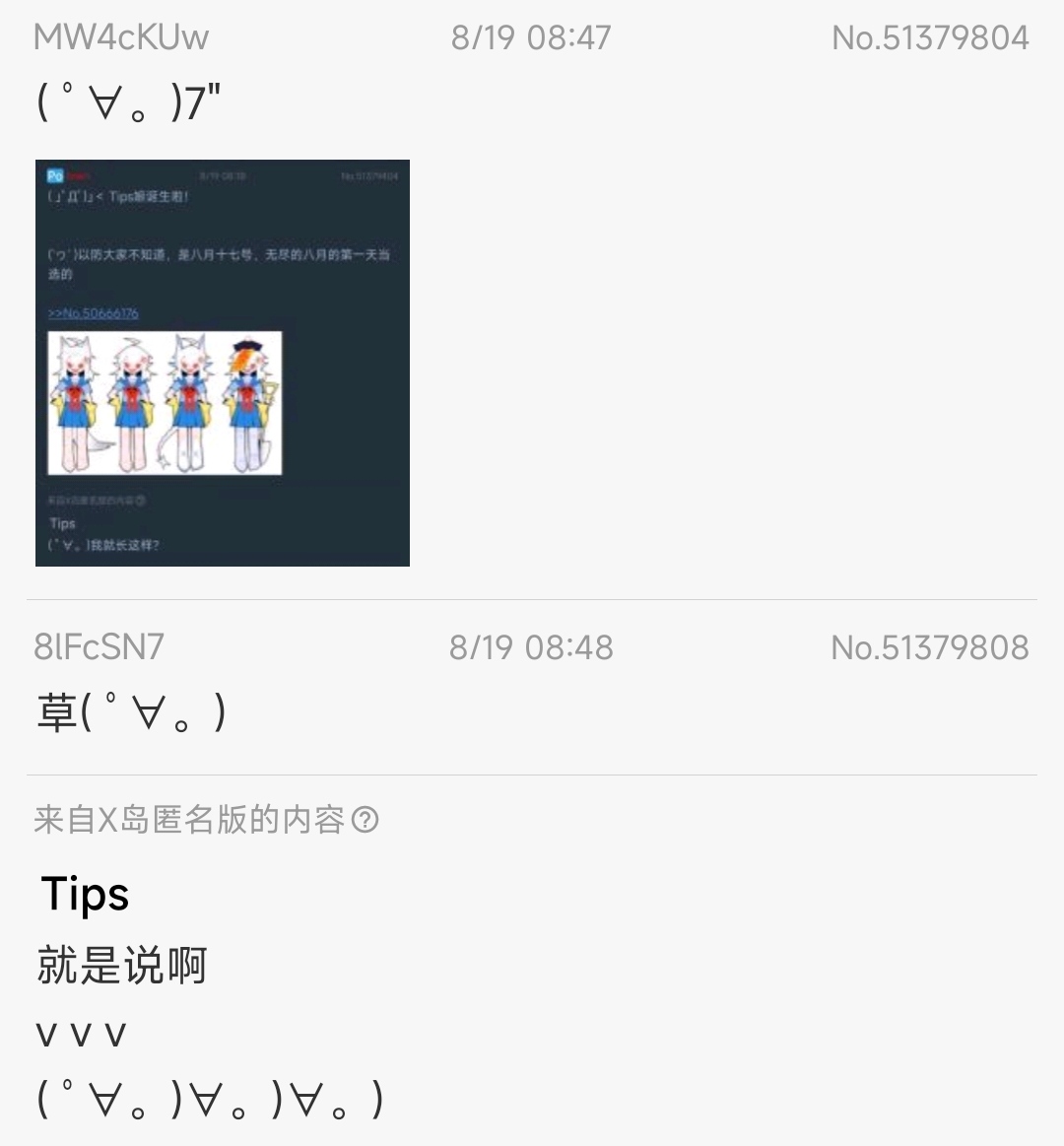Tap post number No.51379808

click(x=929, y=647)
